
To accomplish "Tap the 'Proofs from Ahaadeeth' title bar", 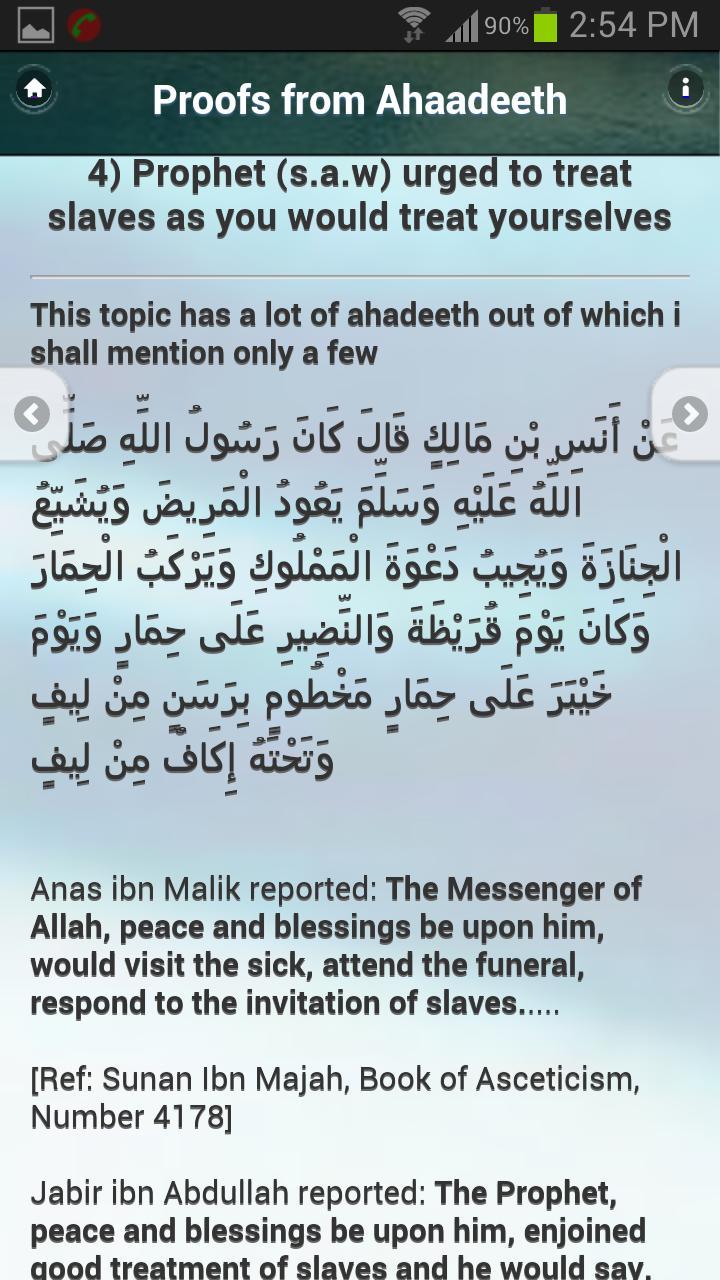I will [x=360, y=99].
